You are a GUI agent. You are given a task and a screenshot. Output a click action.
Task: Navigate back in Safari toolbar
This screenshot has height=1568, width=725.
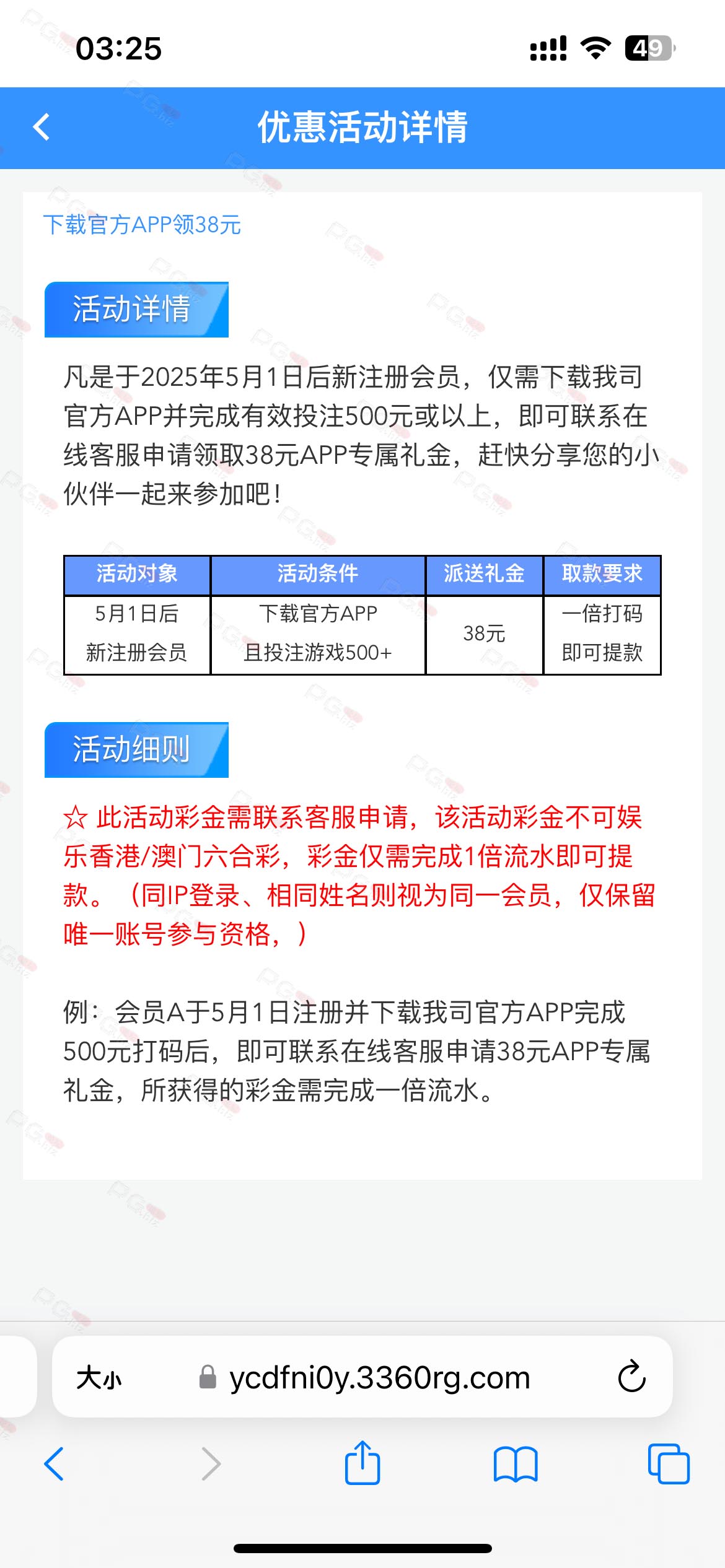[x=54, y=1464]
